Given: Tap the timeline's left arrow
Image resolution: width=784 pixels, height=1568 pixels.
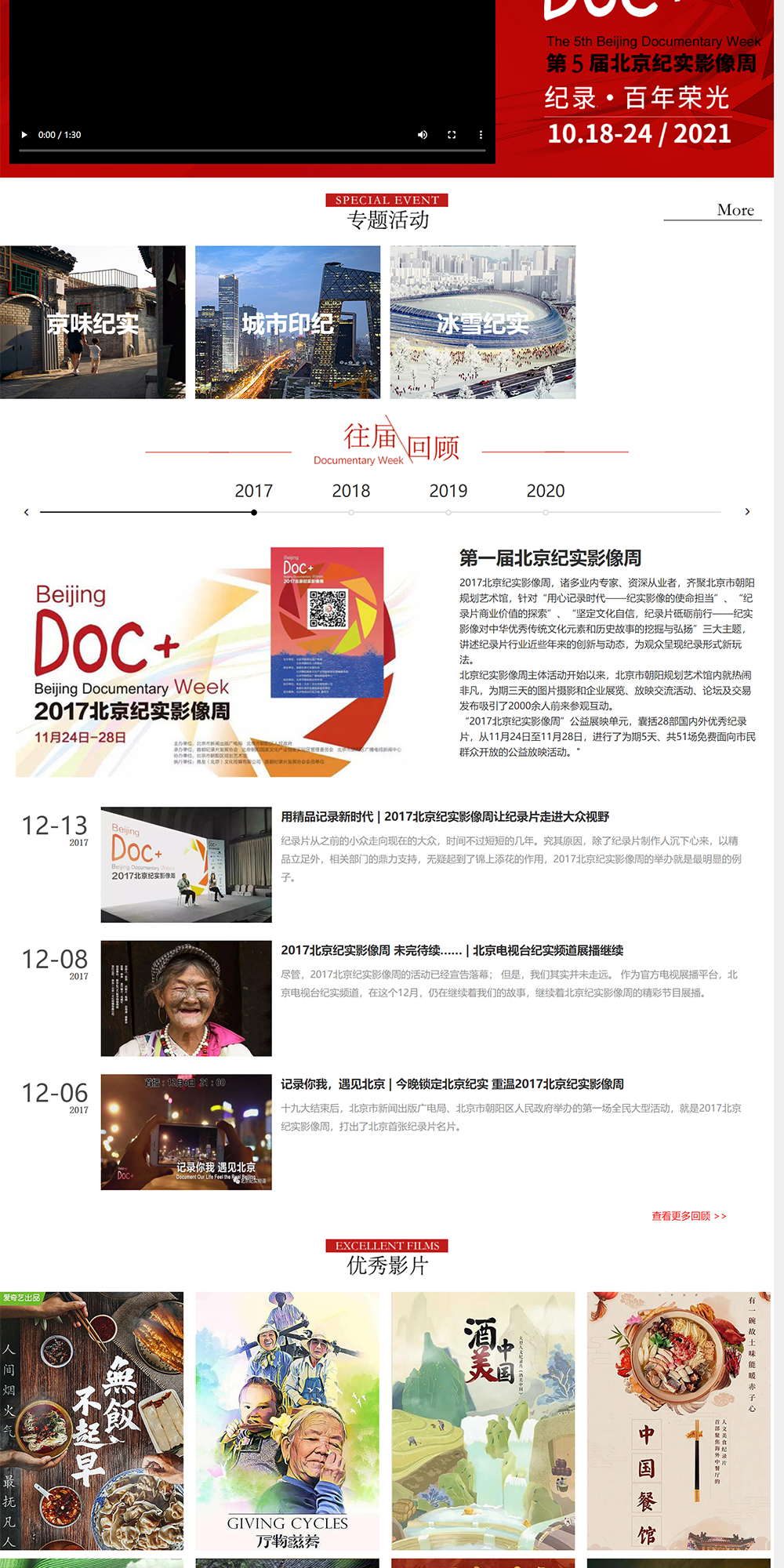Looking at the screenshot, I should click(x=27, y=512).
